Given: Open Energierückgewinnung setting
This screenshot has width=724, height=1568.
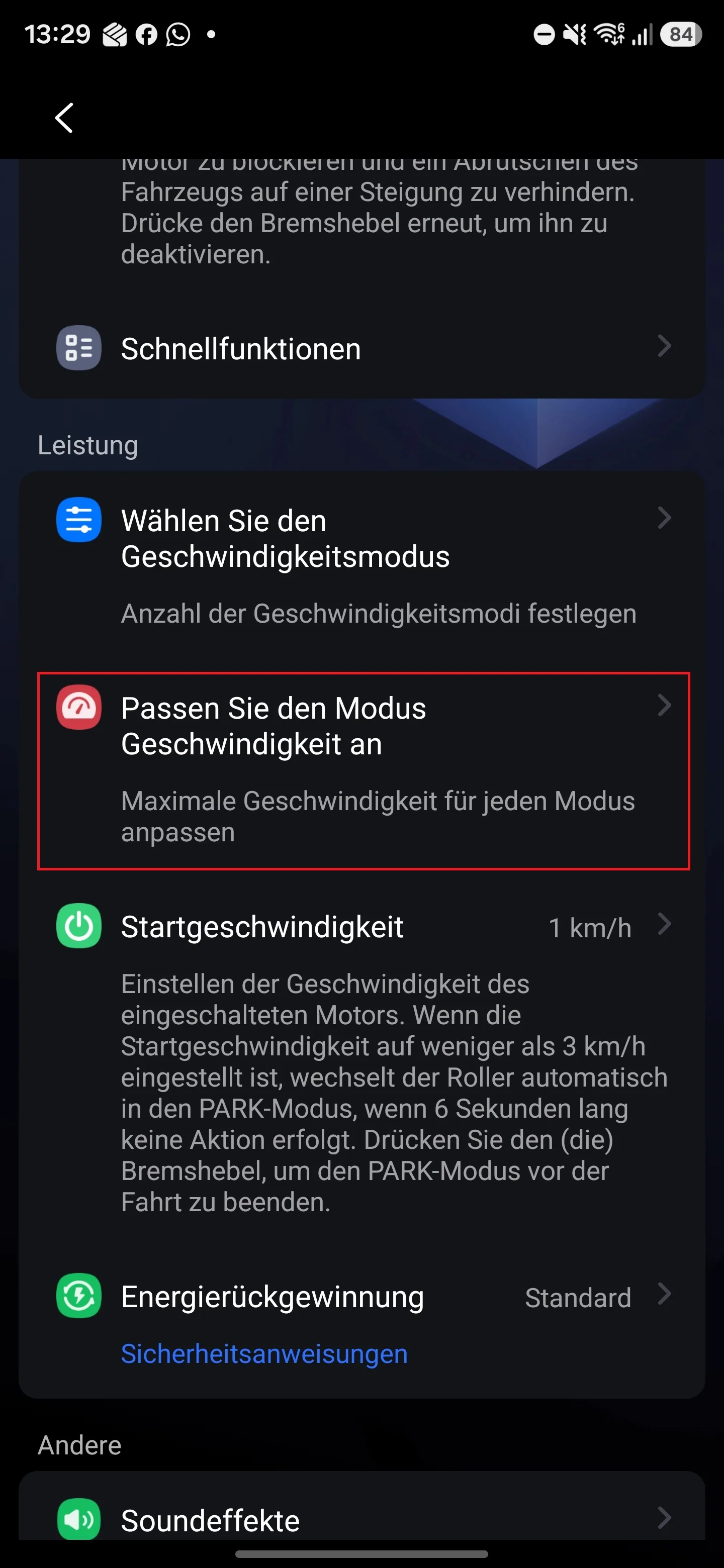Looking at the screenshot, I should pos(361,1297).
